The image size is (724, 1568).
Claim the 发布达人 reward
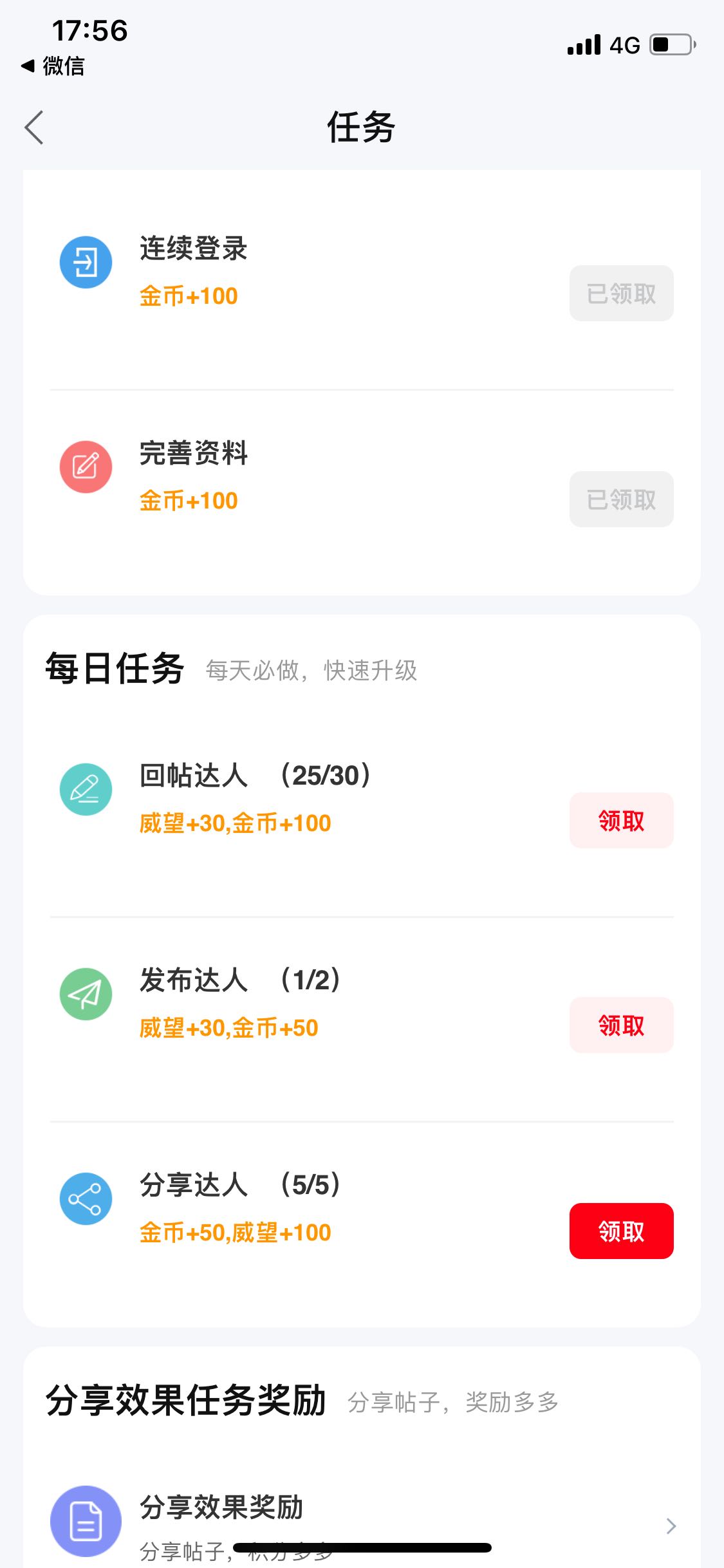tap(621, 1025)
